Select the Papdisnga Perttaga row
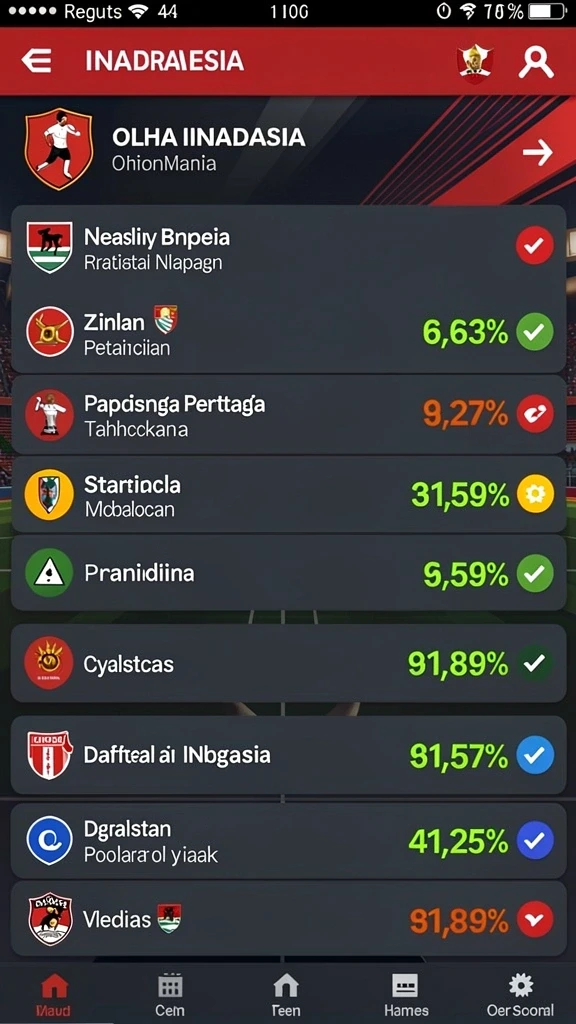Image resolution: width=576 pixels, height=1024 pixels. (x=288, y=414)
